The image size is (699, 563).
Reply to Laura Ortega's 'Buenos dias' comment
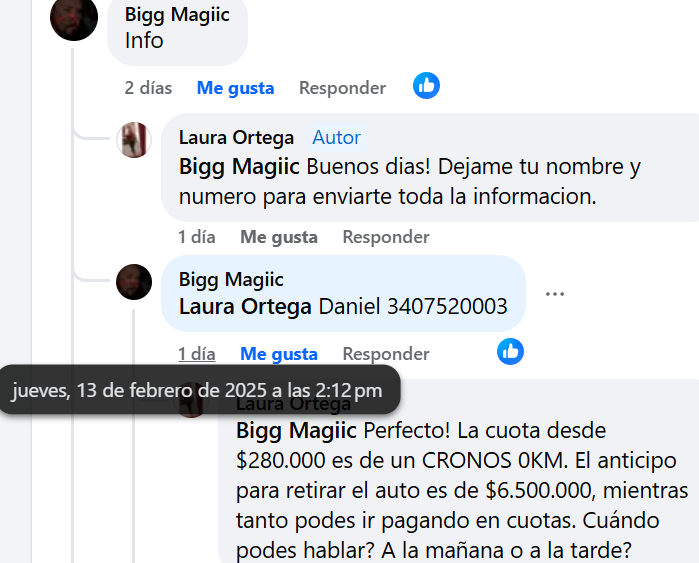click(x=386, y=237)
